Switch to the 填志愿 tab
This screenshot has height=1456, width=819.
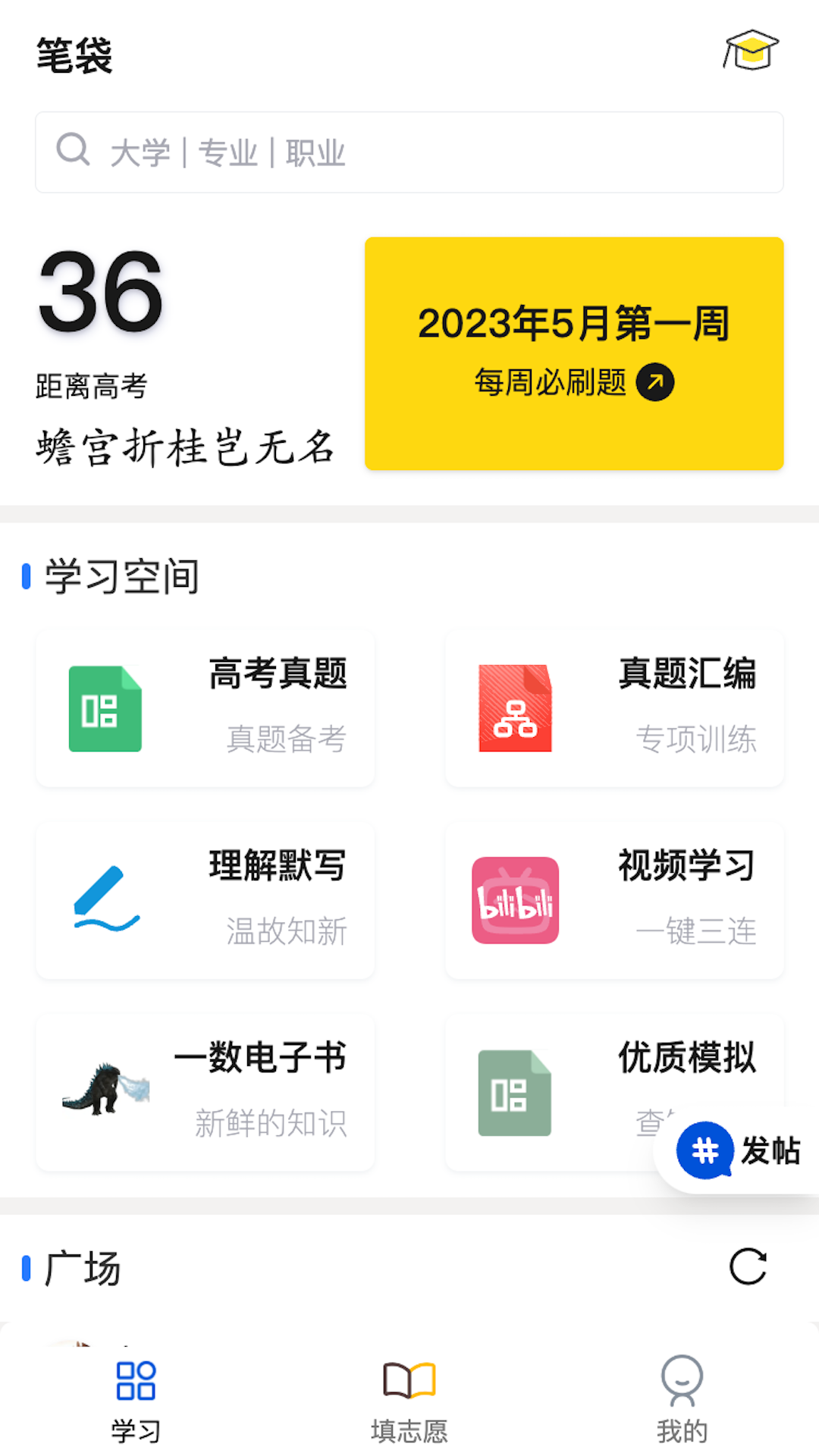tap(408, 1403)
